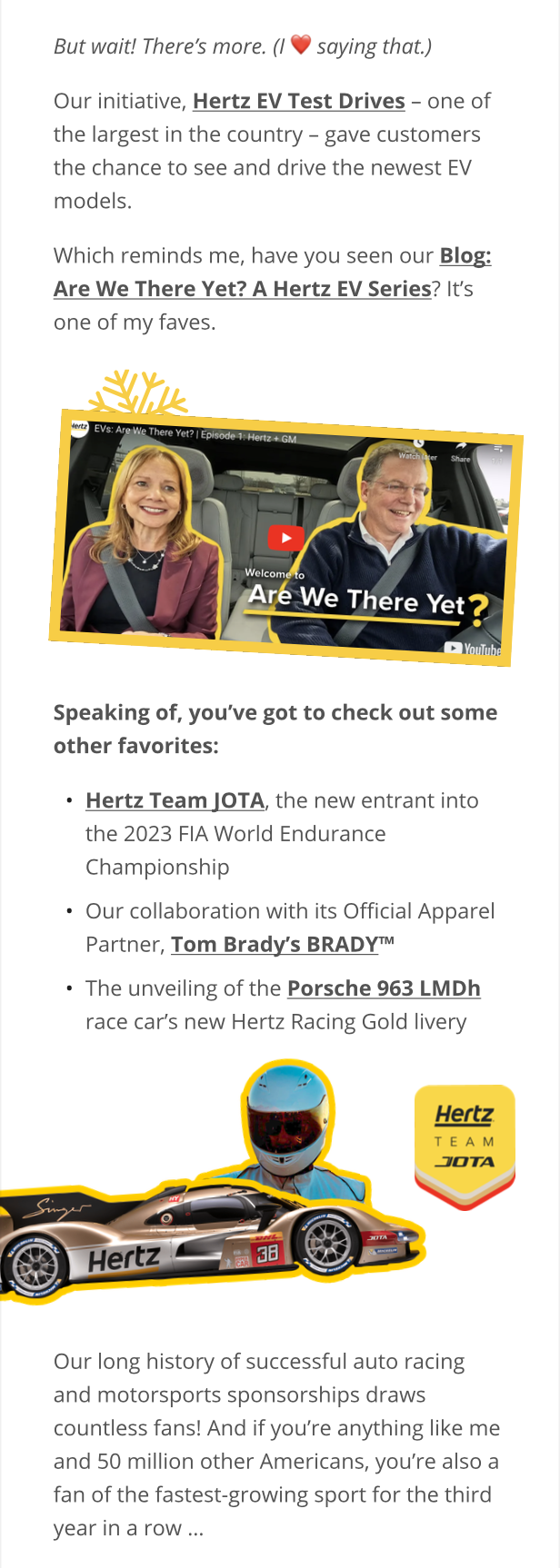
Task: Open the Porsche 963 LMDh link
Action: 383,988
